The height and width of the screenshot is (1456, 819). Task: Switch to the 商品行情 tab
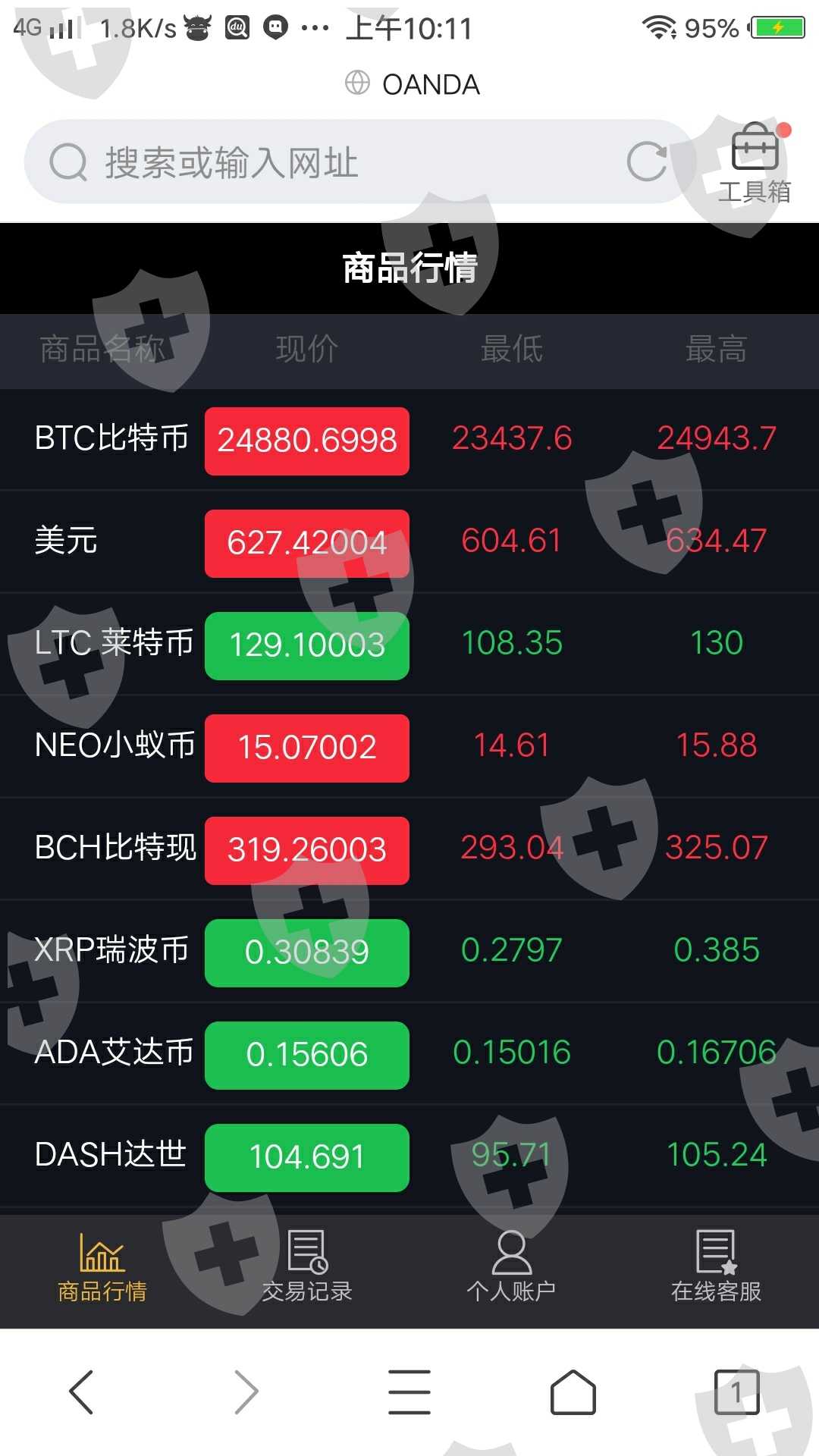102,1268
